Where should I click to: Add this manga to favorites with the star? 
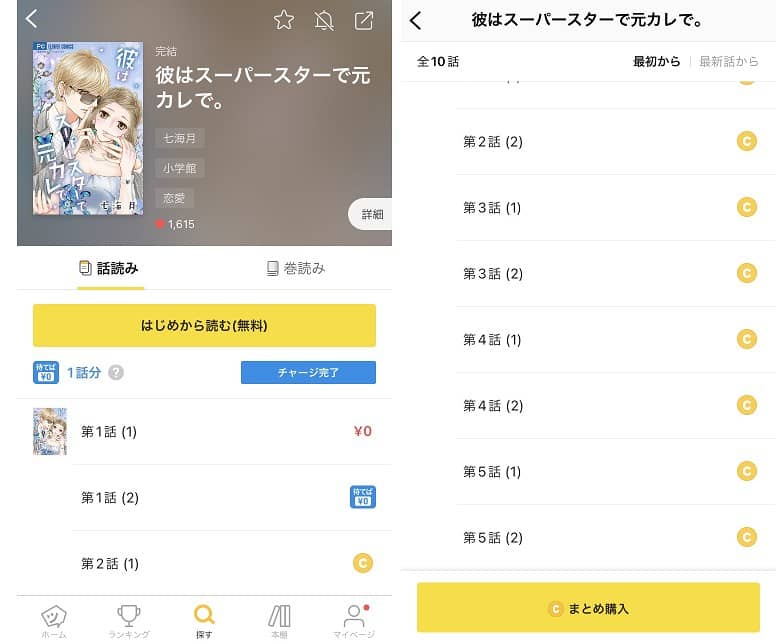click(284, 20)
